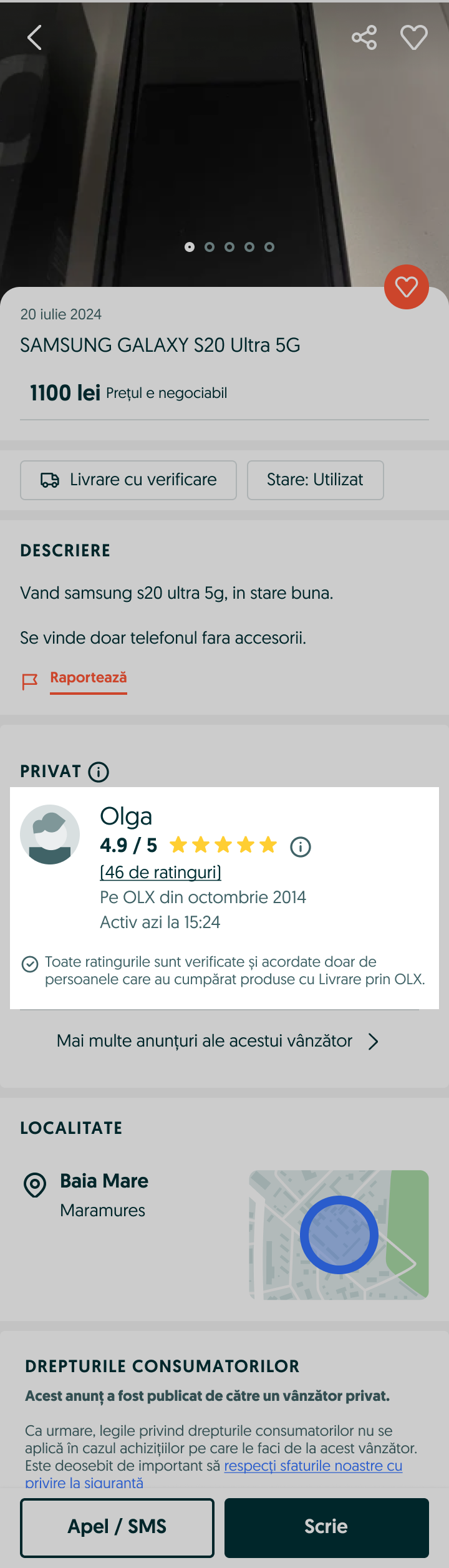The height and width of the screenshot is (1568, 449).
Task: Tap the red favorite heart button
Action: pos(406,287)
